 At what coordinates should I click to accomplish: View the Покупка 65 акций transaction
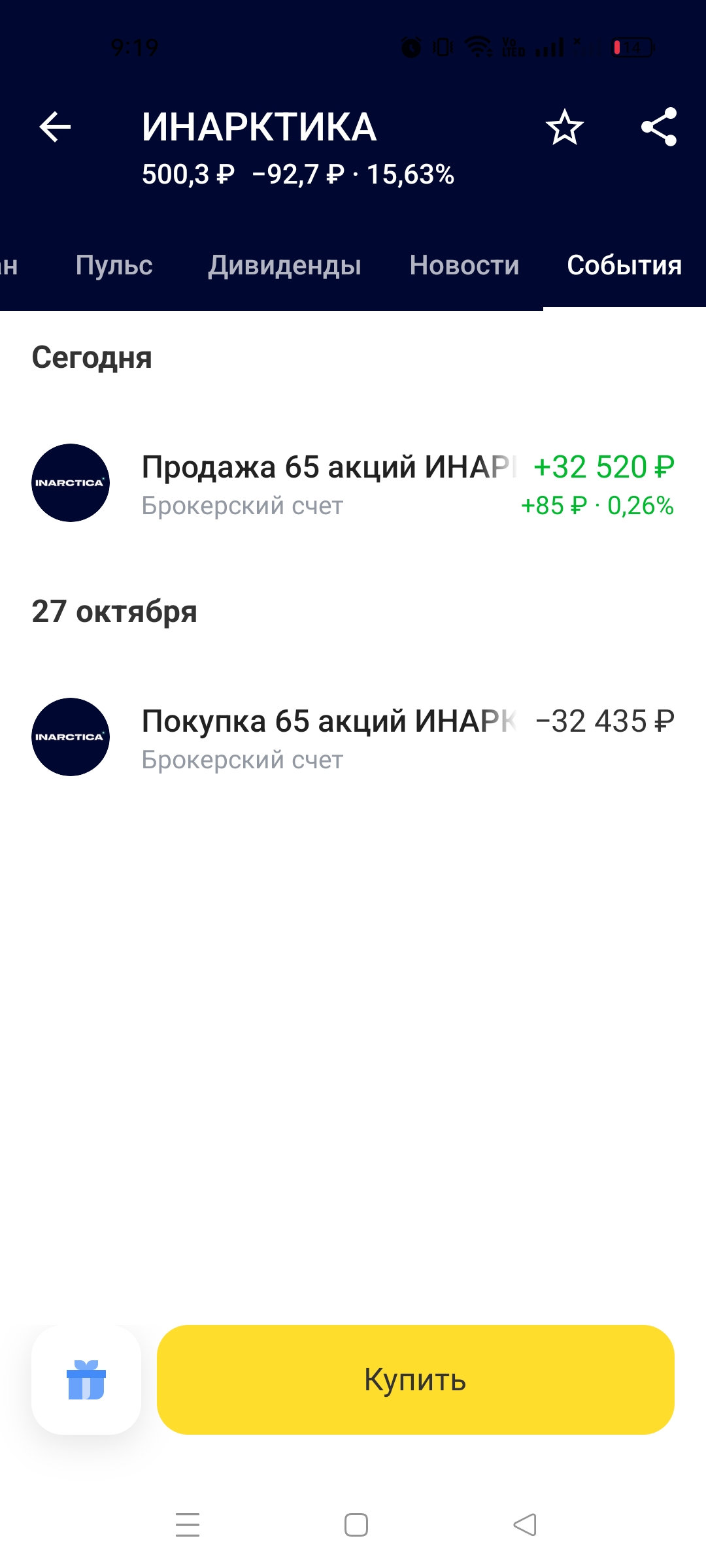[x=353, y=738]
